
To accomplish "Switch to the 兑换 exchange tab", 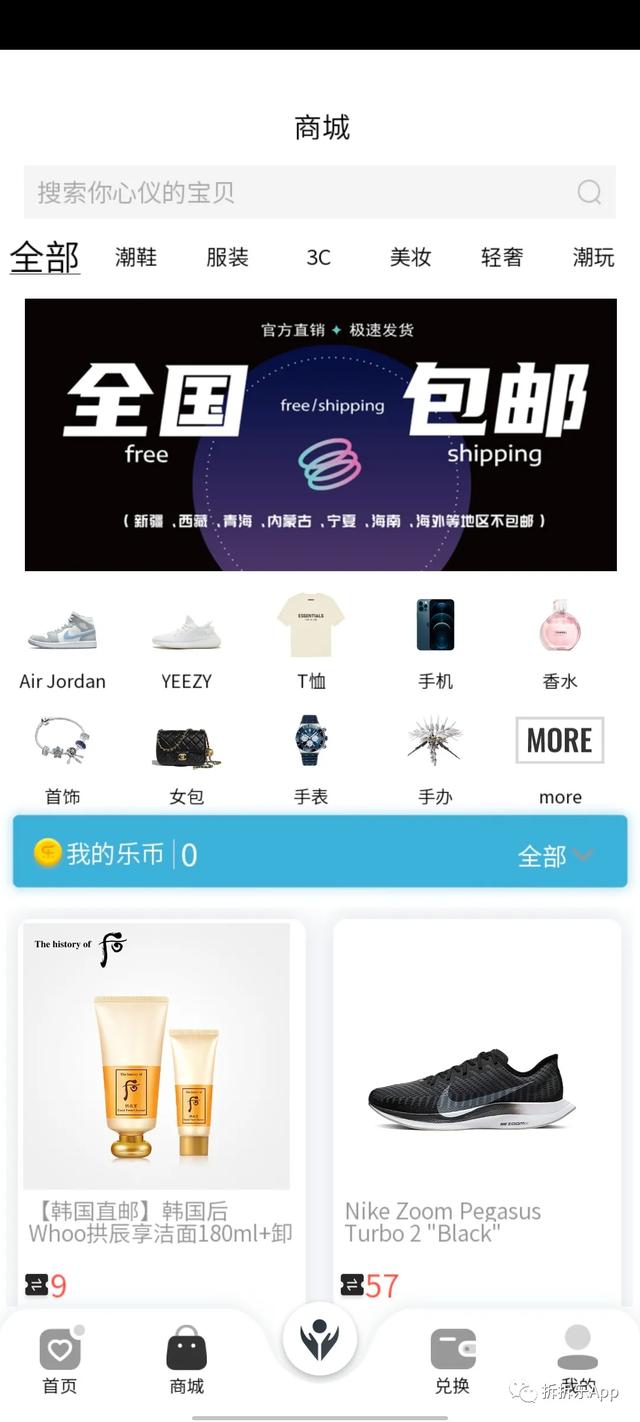I will coord(452,1362).
